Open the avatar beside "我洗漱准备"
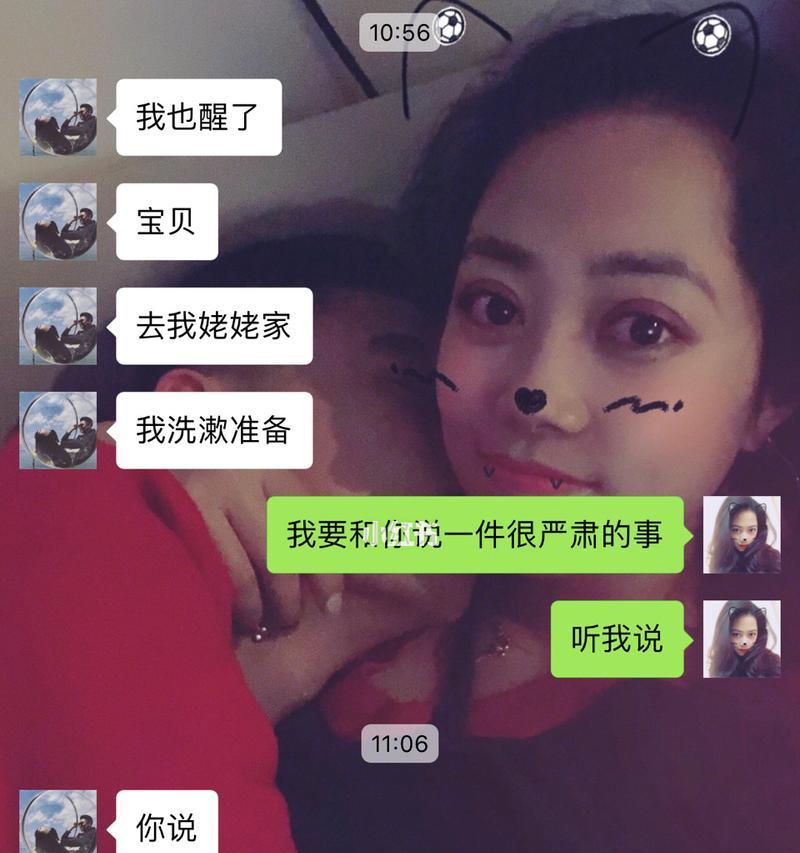 pyautogui.click(x=58, y=430)
